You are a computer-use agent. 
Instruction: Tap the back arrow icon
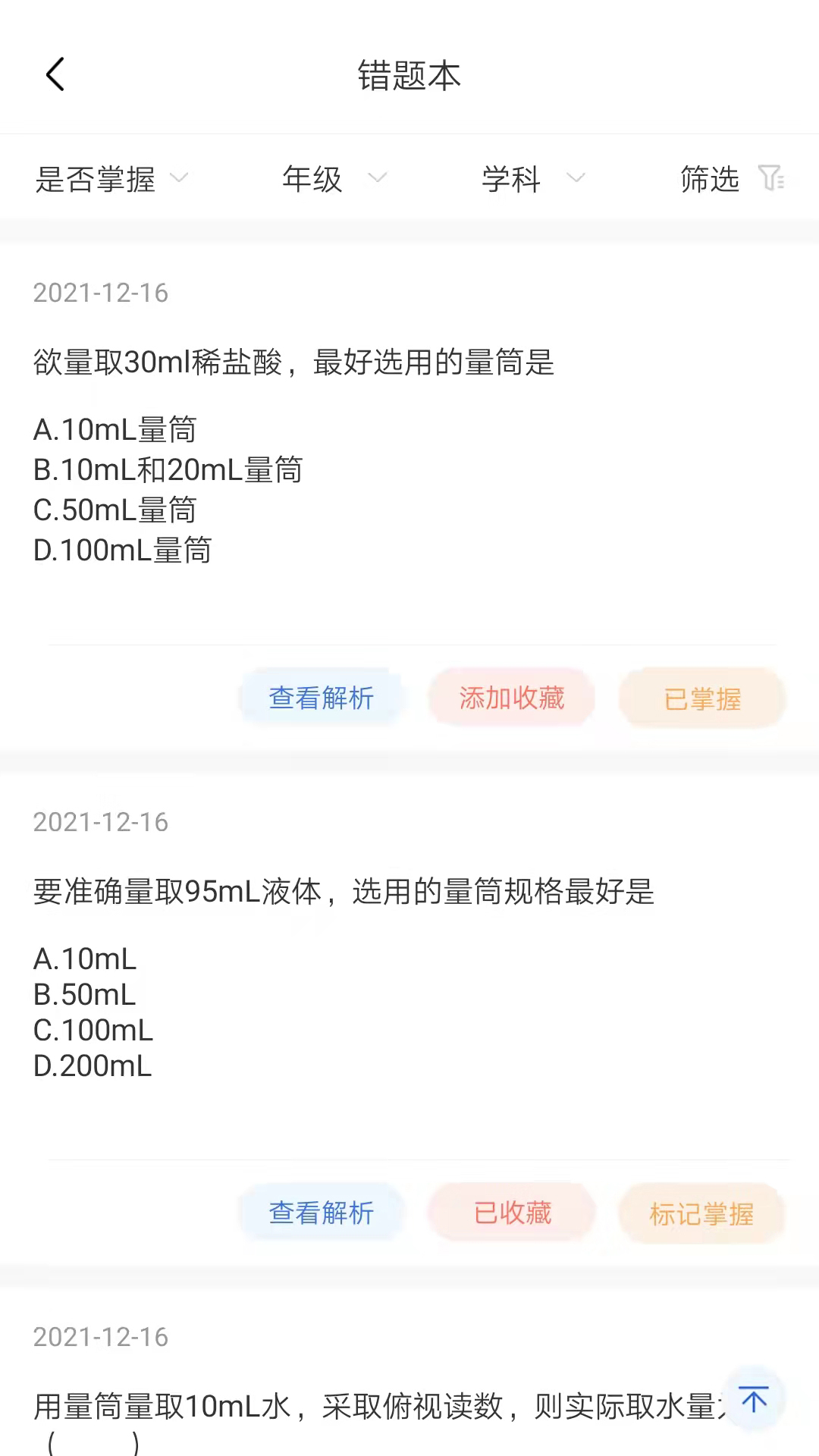tap(54, 74)
